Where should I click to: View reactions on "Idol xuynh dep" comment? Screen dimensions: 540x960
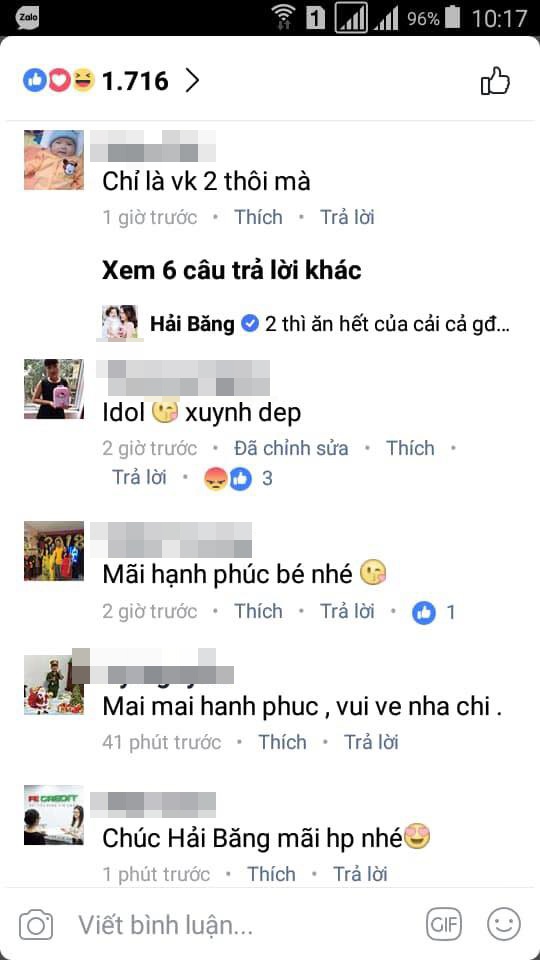click(x=238, y=479)
